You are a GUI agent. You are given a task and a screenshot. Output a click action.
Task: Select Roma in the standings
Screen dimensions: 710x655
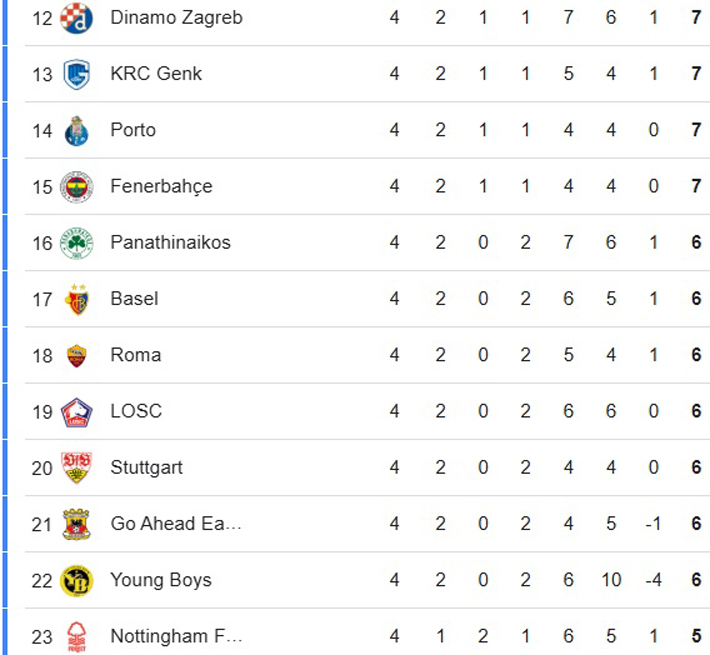coord(135,354)
